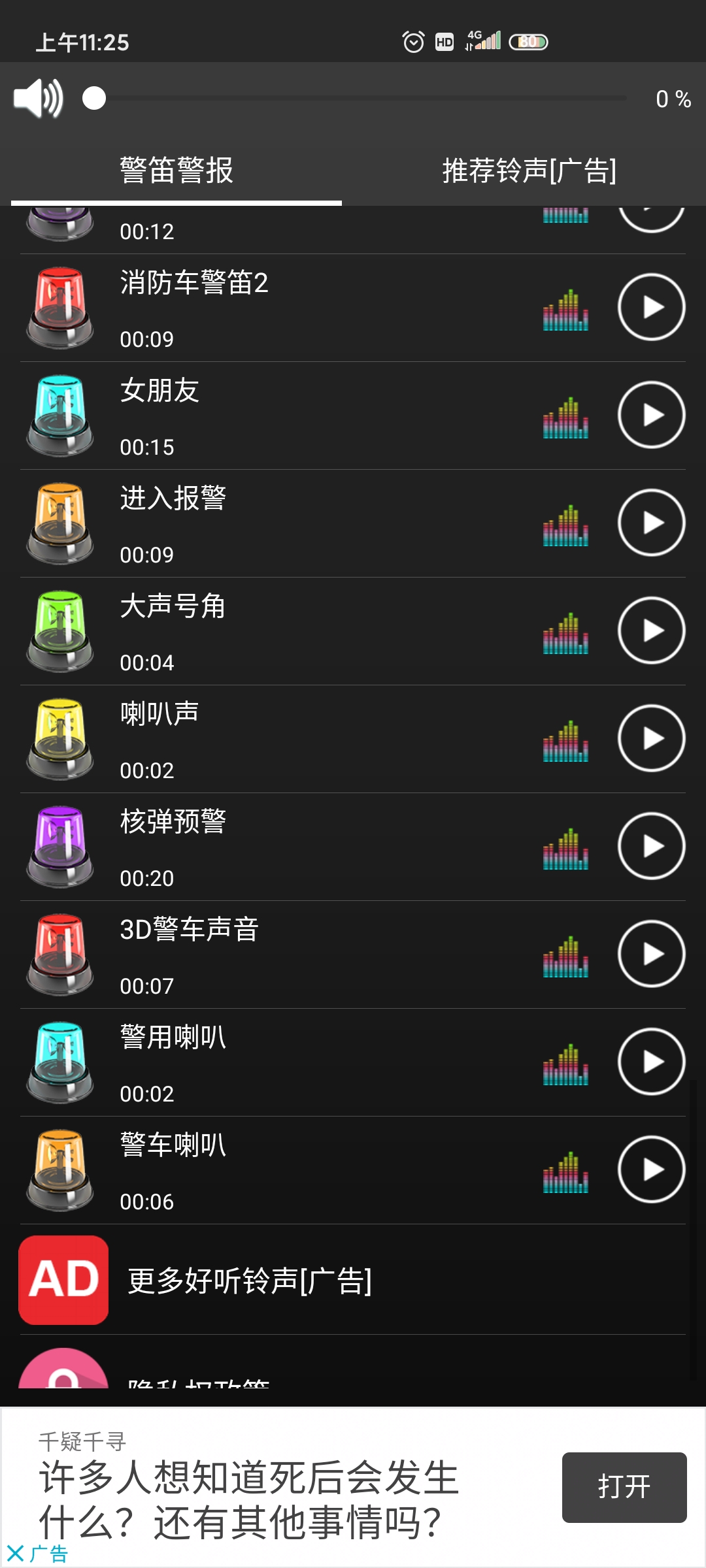Play the 消防车警笛2 sound

click(651, 307)
